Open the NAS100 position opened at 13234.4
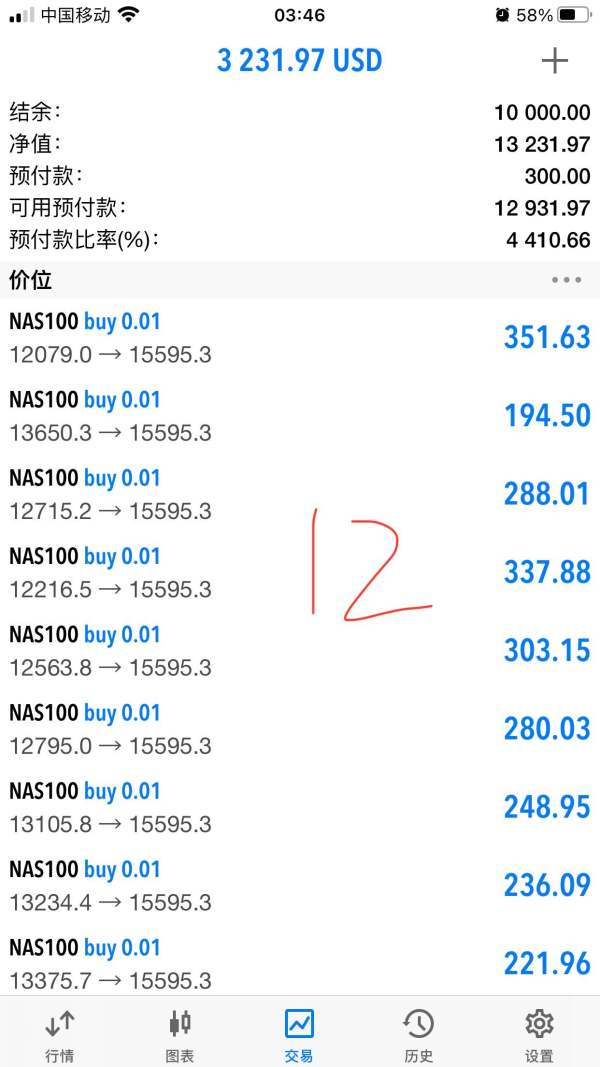Screen dimensions: 600x1067 (300, 885)
